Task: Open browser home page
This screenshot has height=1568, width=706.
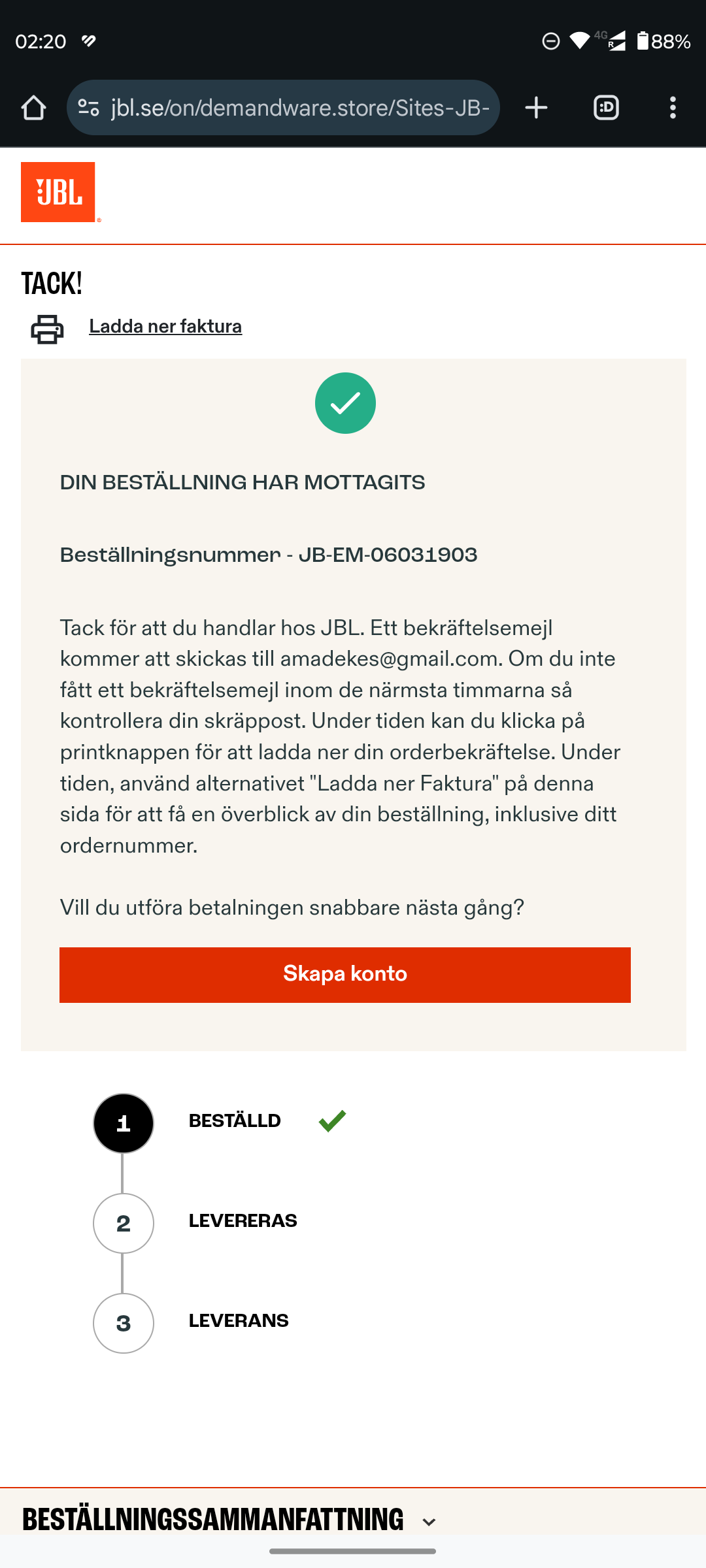Action: (x=33, y=108)
